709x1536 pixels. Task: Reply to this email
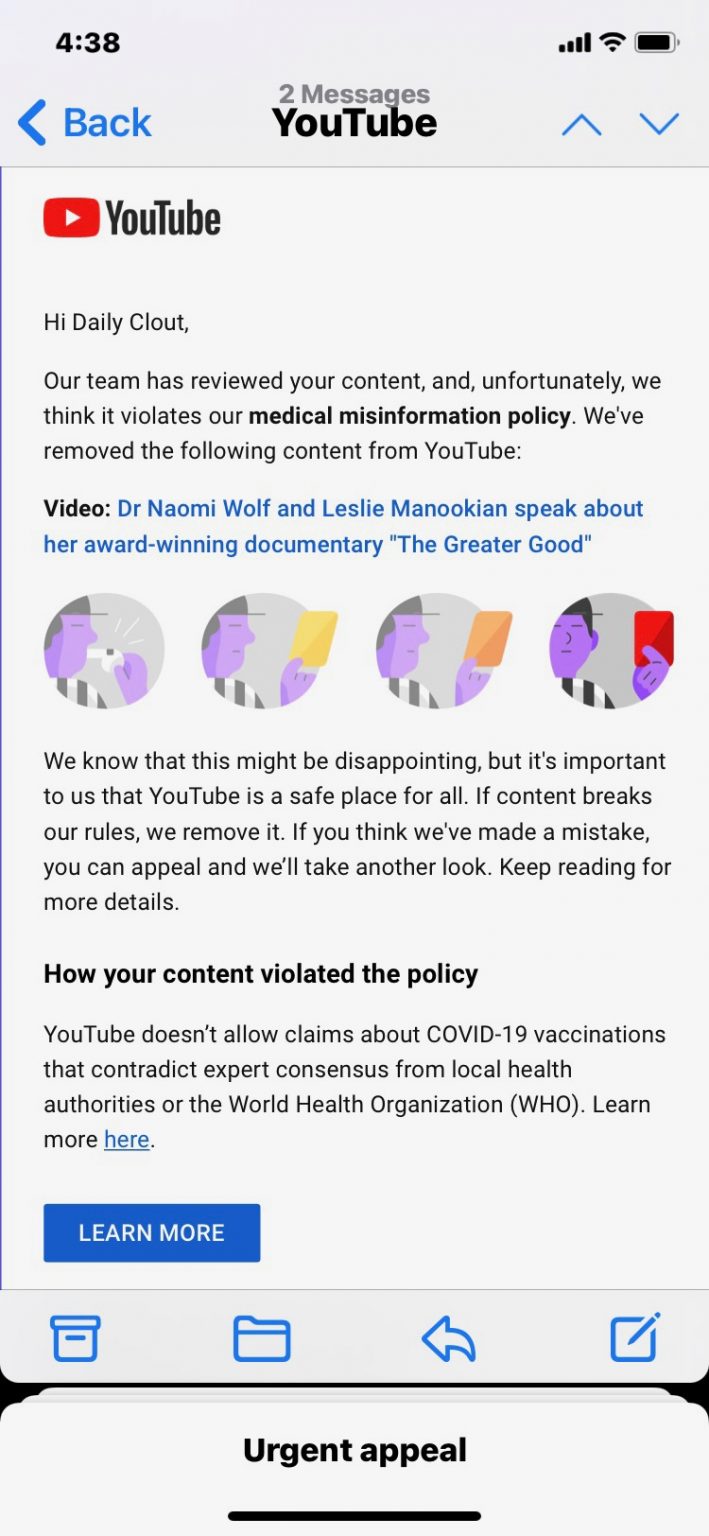click(x=448, y=1338)
